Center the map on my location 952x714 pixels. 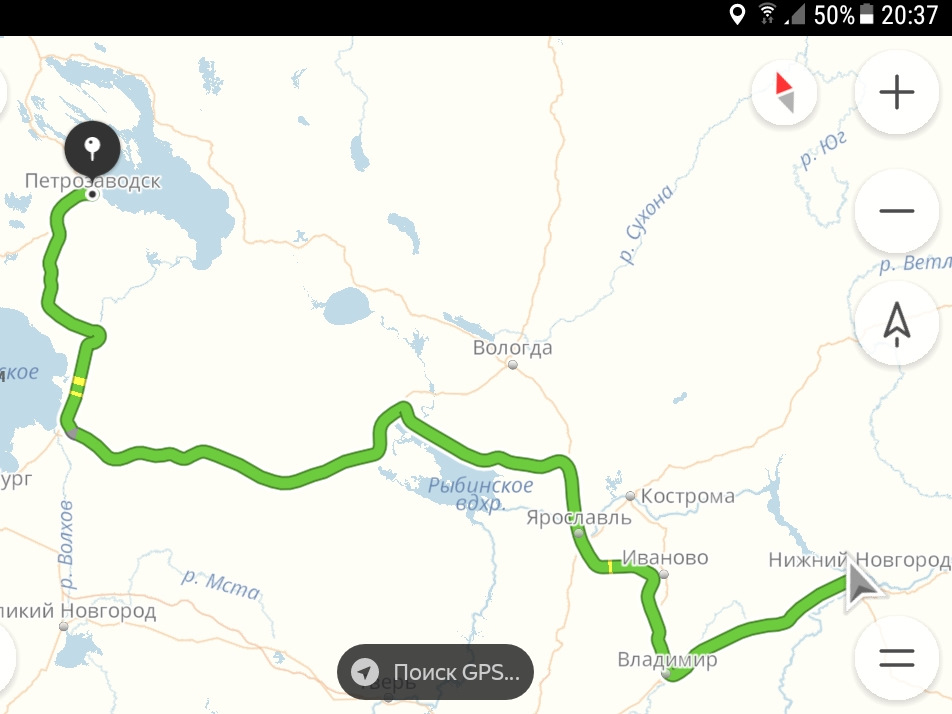pyautogui.click(x=896, y=323)
